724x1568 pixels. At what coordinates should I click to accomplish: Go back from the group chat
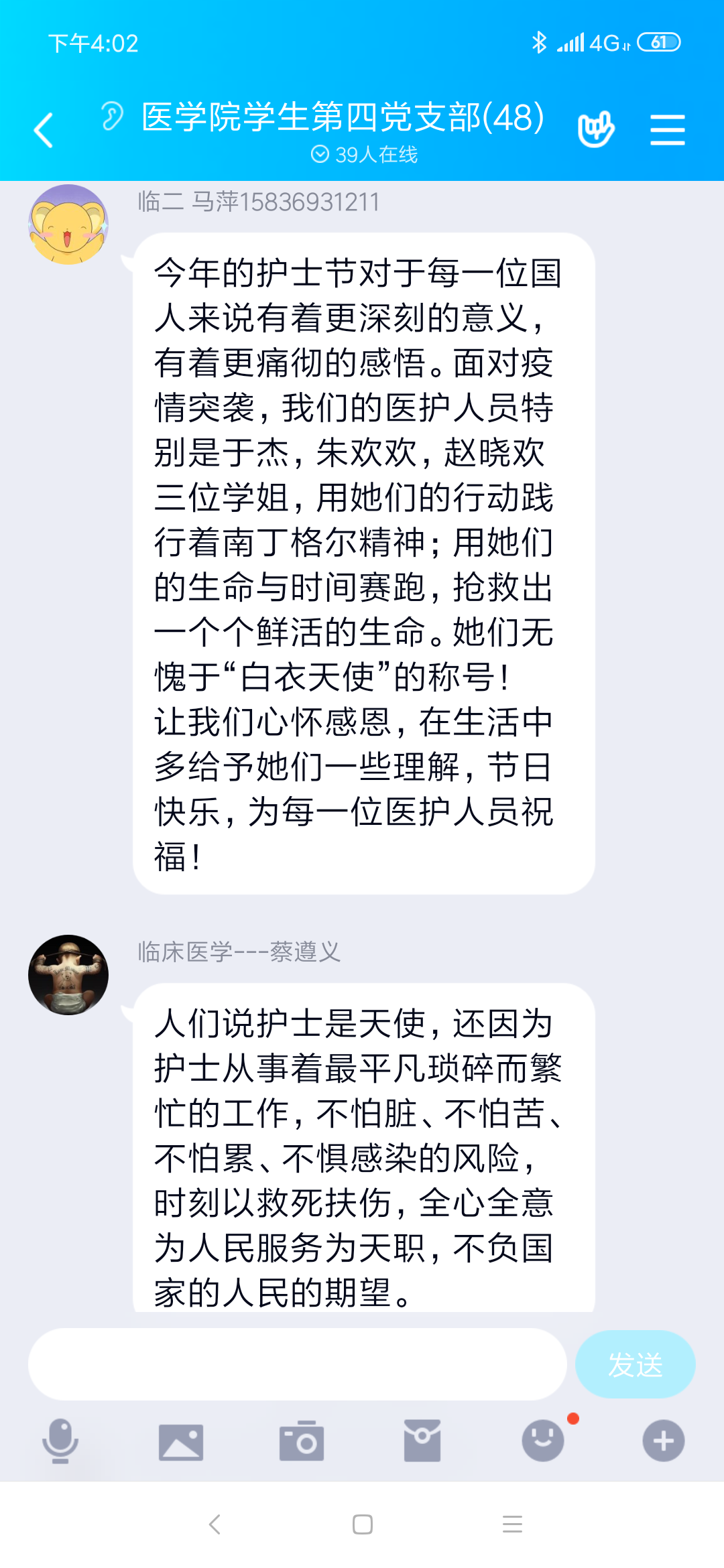44,130
